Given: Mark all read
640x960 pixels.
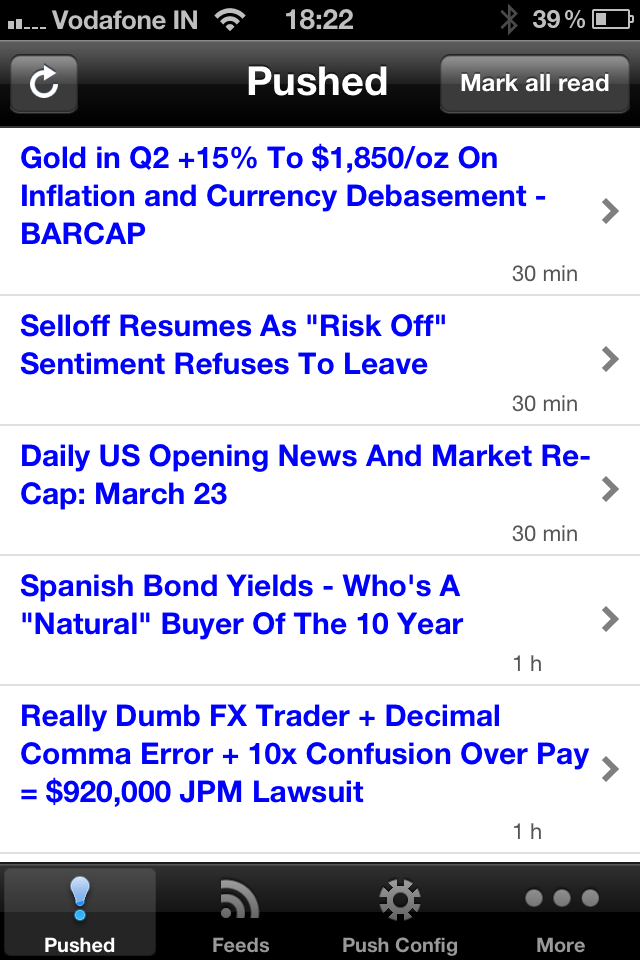Looking at the screenshot, I should (534, 83).
